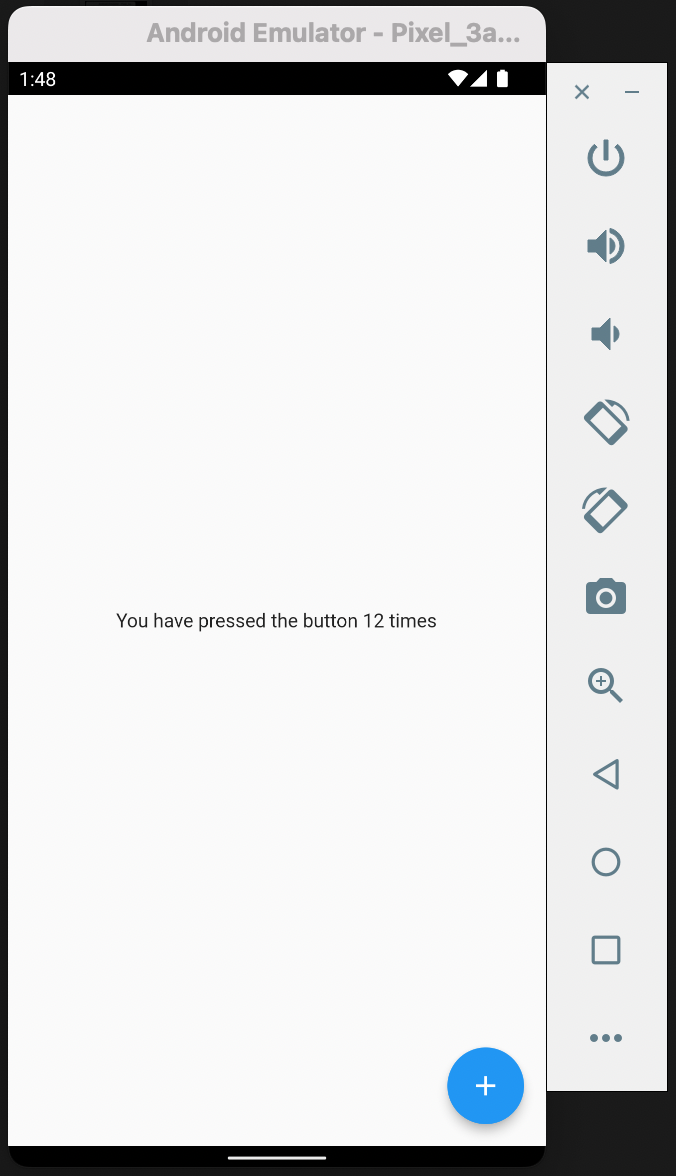This screenshot has width=676, height=1176.
Task: Raise volume with the emulator's volume up
Action: pyautogui.click(x=605, y=246)
